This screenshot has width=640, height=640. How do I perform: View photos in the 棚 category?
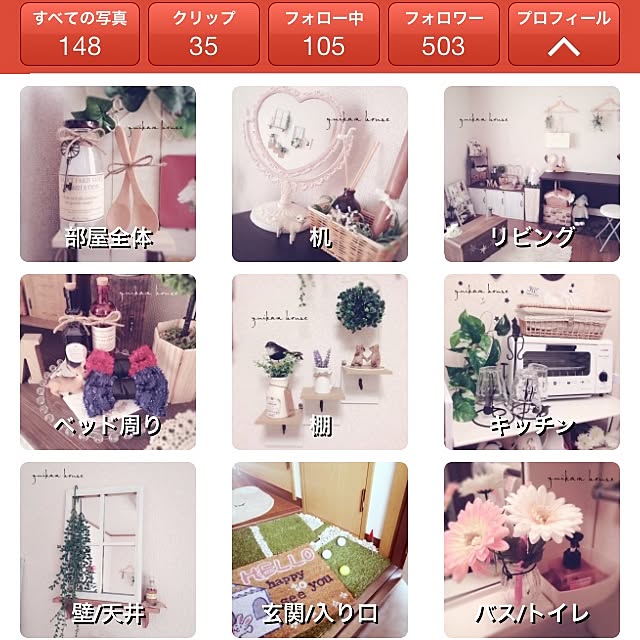pos(320,362)
